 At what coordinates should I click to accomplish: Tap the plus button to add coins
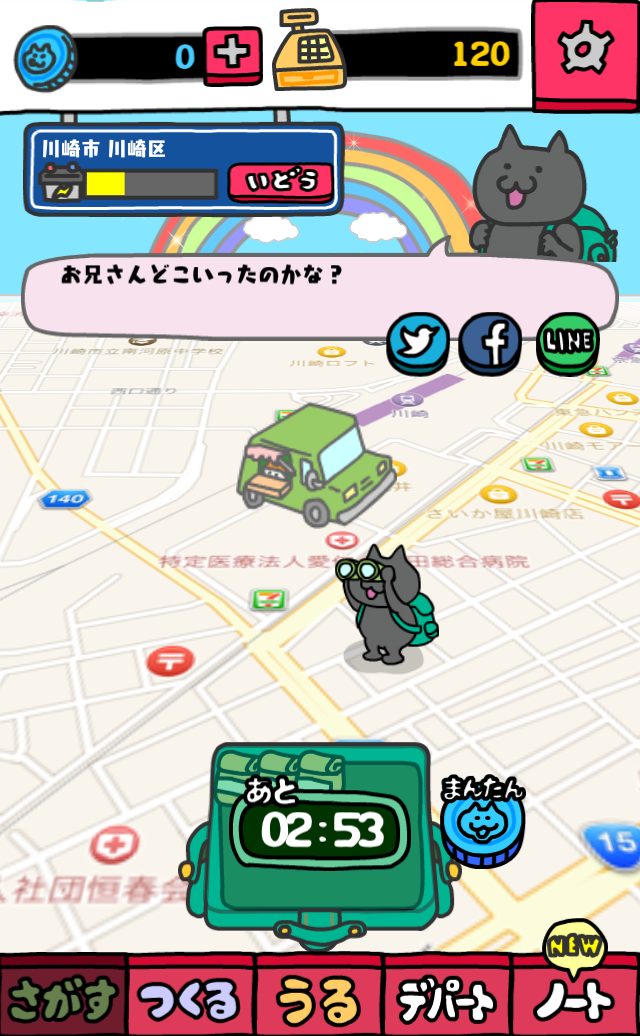click(232, 55)
